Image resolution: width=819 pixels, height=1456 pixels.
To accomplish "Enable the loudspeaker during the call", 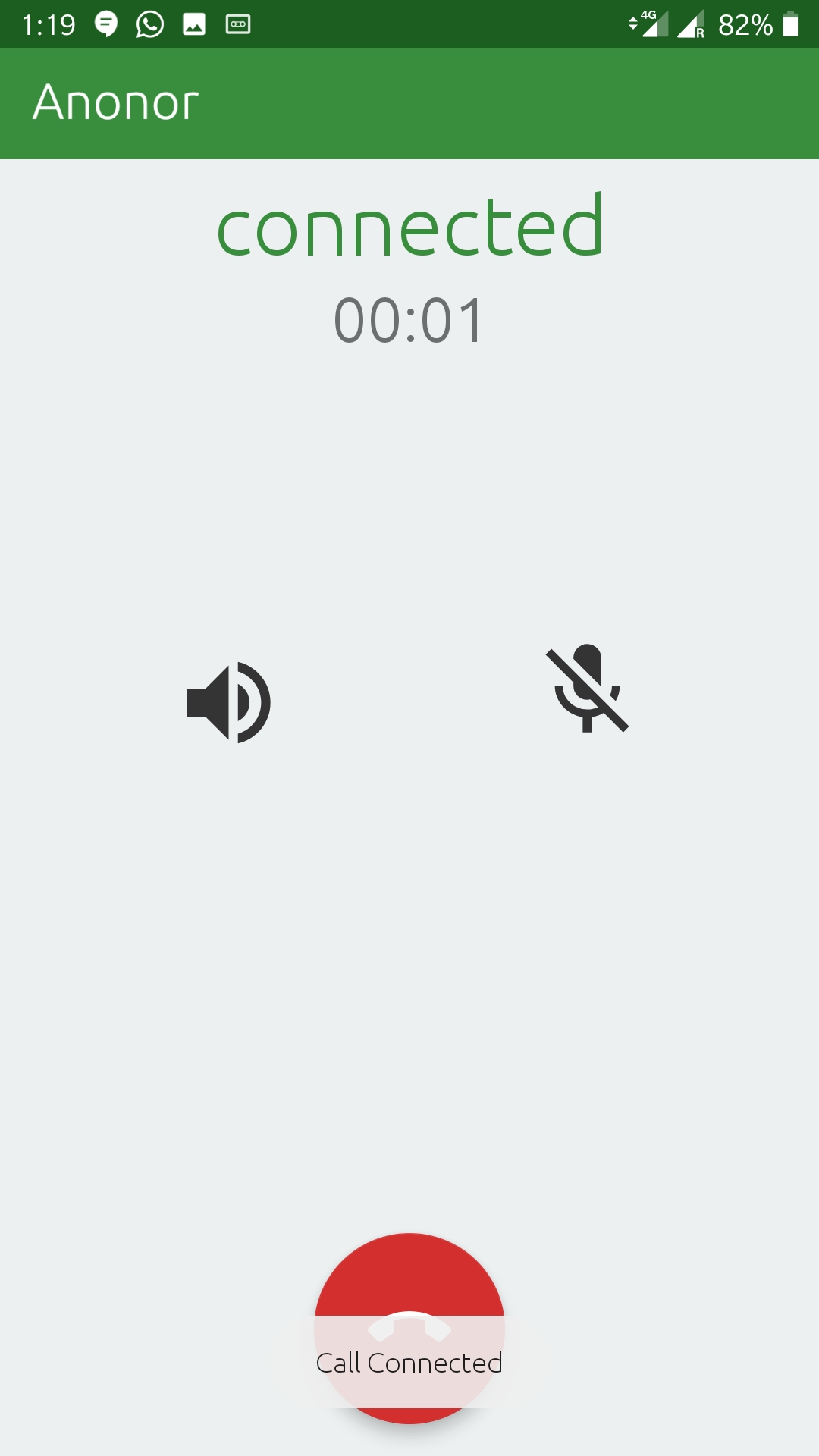I will point(229,701).
